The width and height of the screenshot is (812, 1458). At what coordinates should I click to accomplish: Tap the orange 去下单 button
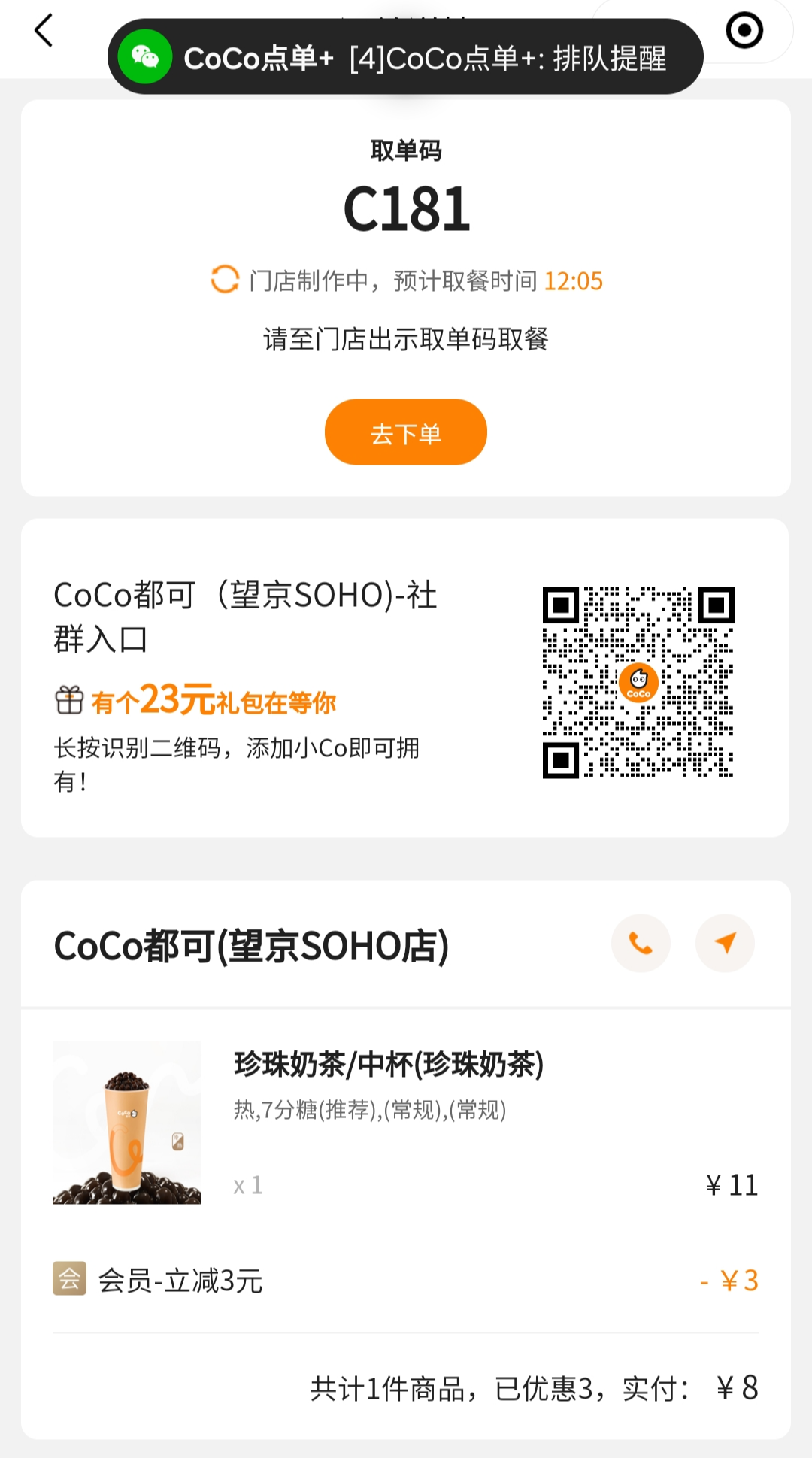point(405,432)
